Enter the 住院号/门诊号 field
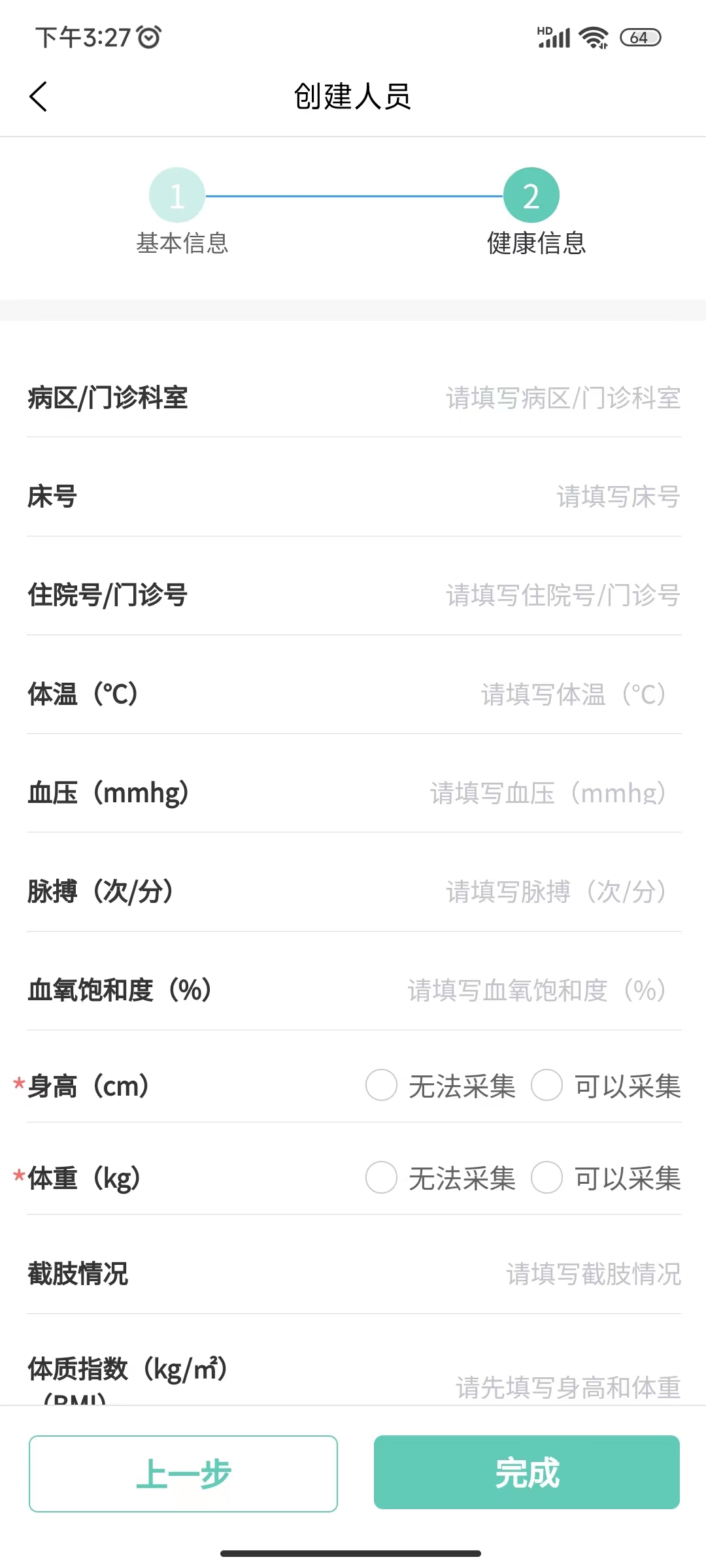Screen dimensions: 706x1568 click(562, 595)
